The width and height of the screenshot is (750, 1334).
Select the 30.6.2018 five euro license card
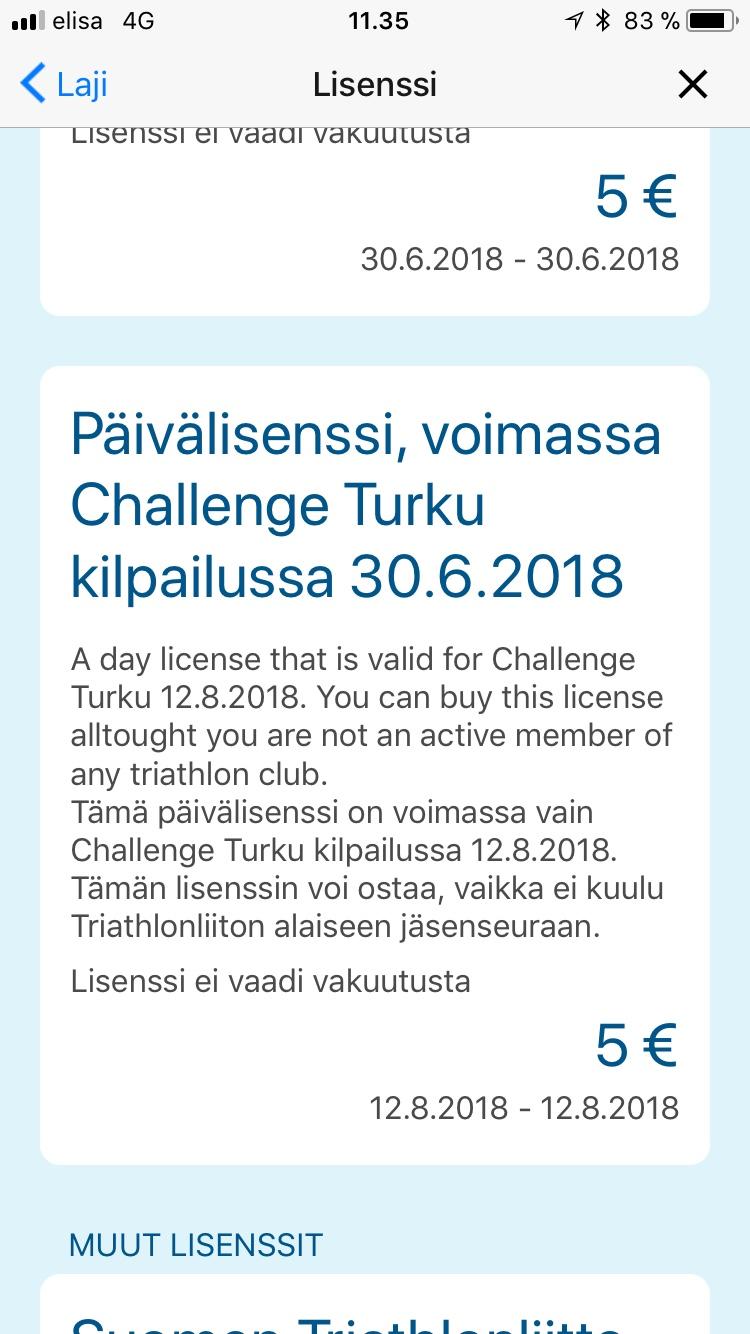click(x=374, y=222)
